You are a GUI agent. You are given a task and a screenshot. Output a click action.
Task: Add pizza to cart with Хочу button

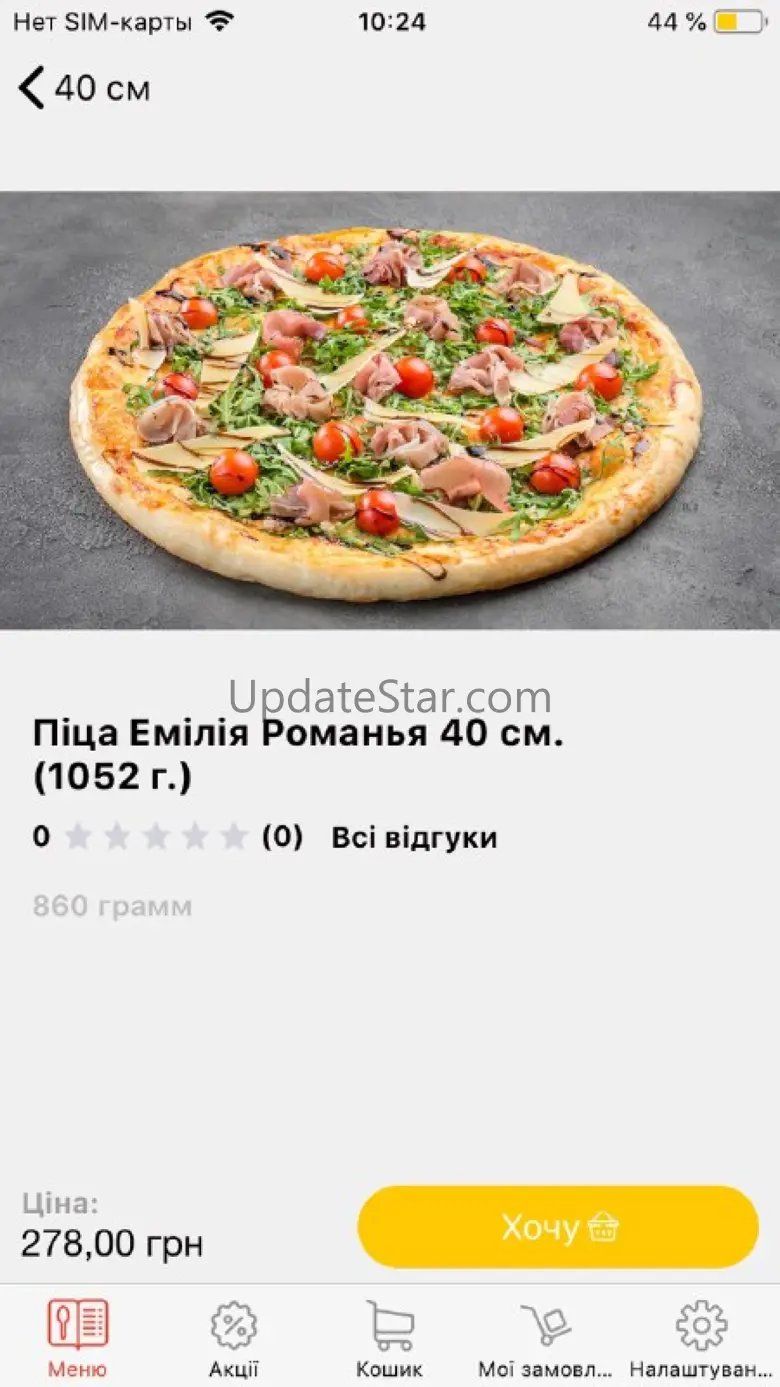tap(558, 1227)
